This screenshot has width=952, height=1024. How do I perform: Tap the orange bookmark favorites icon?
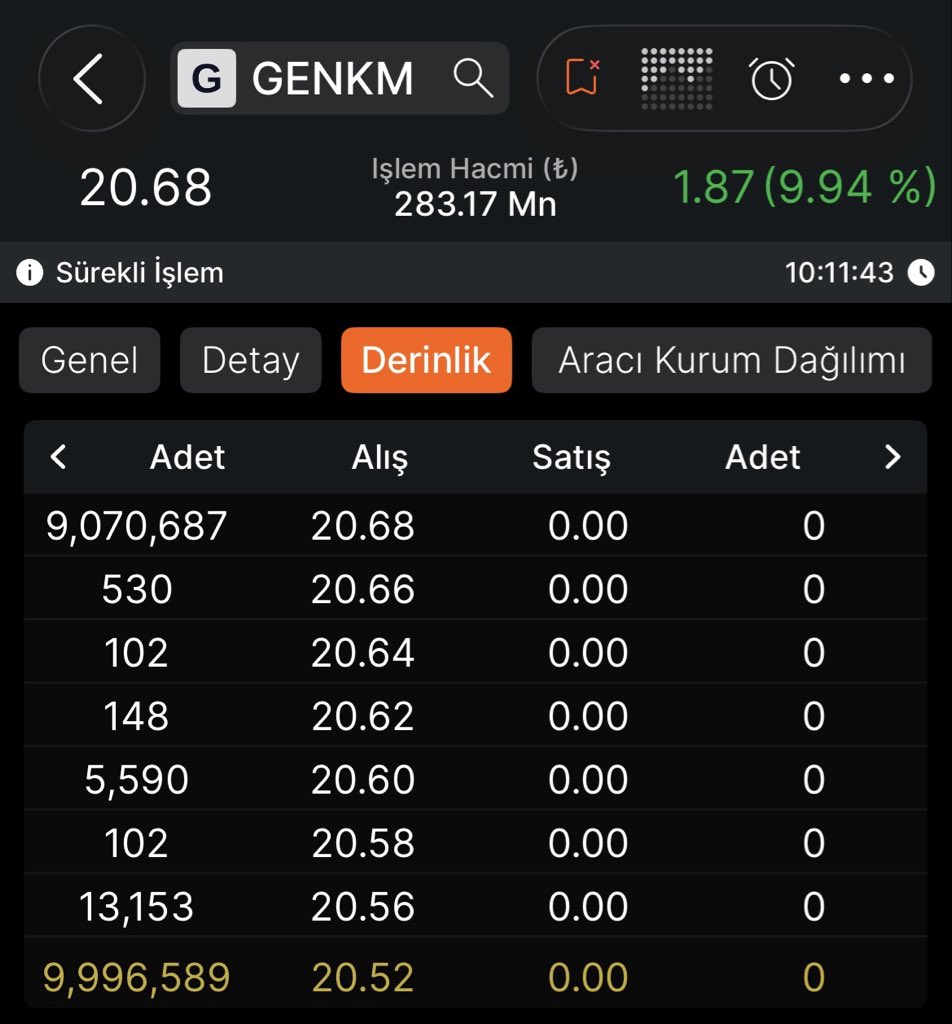point(582,78)
